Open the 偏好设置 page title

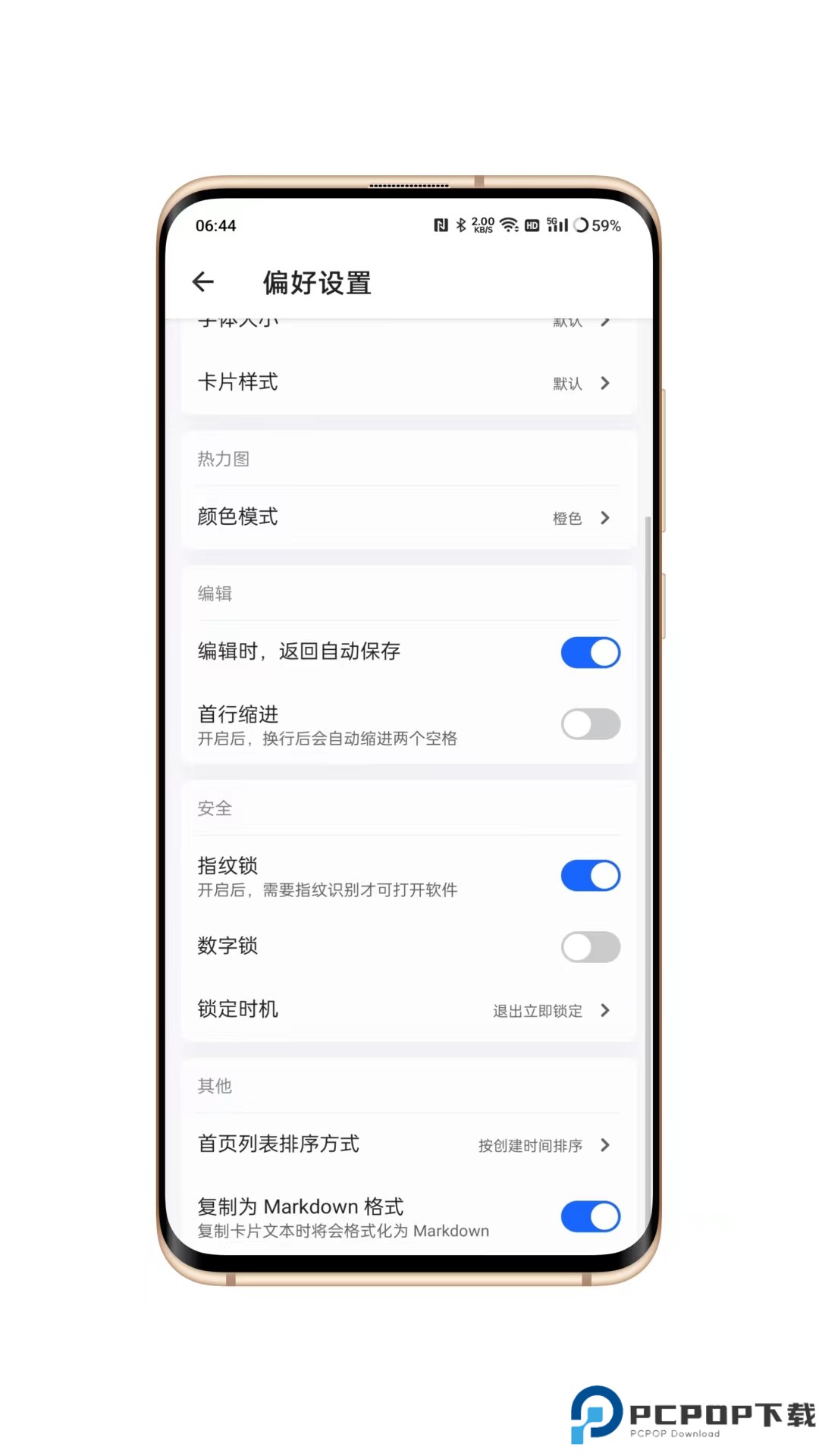click(x=316, y=283)
